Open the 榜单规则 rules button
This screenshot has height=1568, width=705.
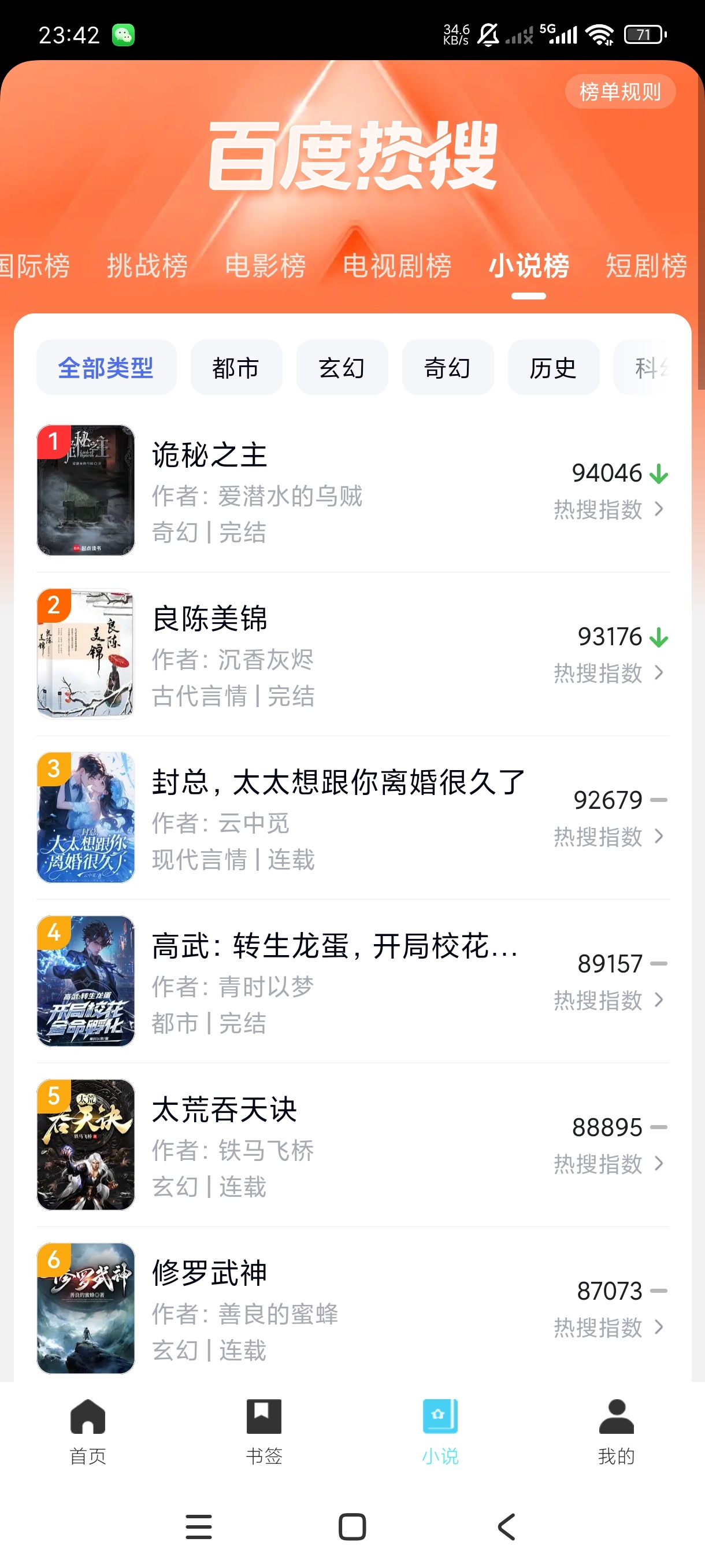620,92
